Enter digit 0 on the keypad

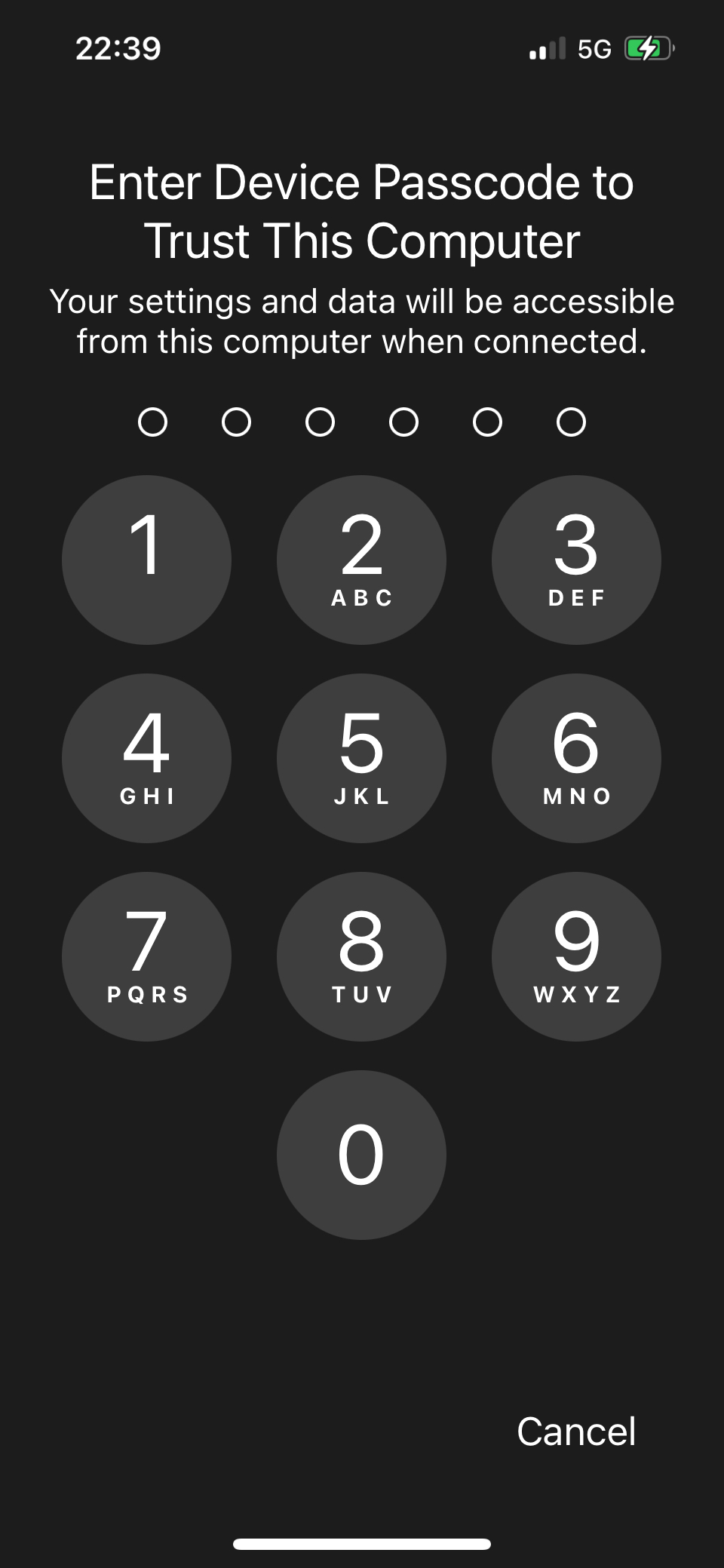(x=361, y=1155)
